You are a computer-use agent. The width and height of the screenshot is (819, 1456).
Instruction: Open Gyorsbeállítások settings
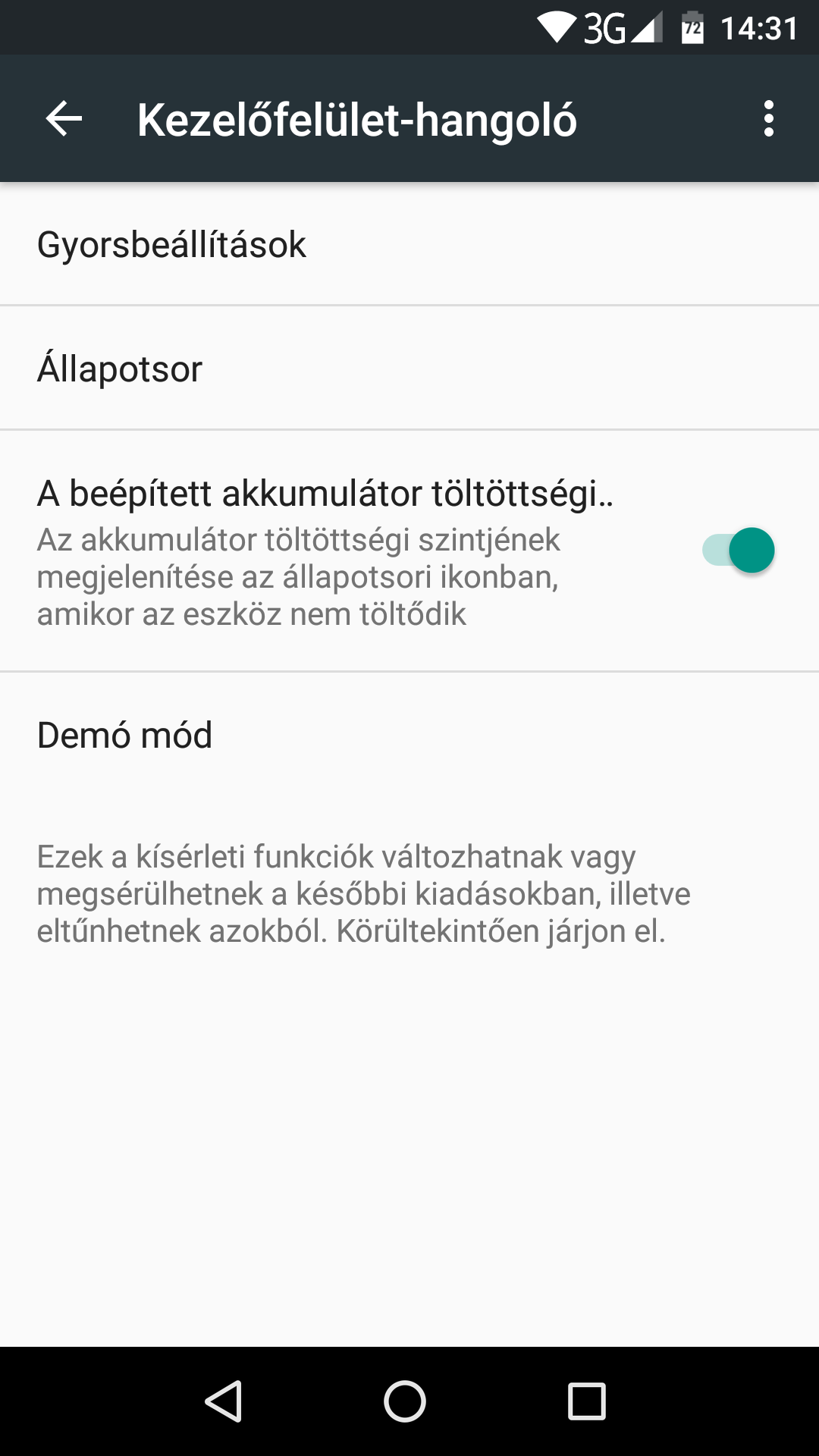[409, 244]
